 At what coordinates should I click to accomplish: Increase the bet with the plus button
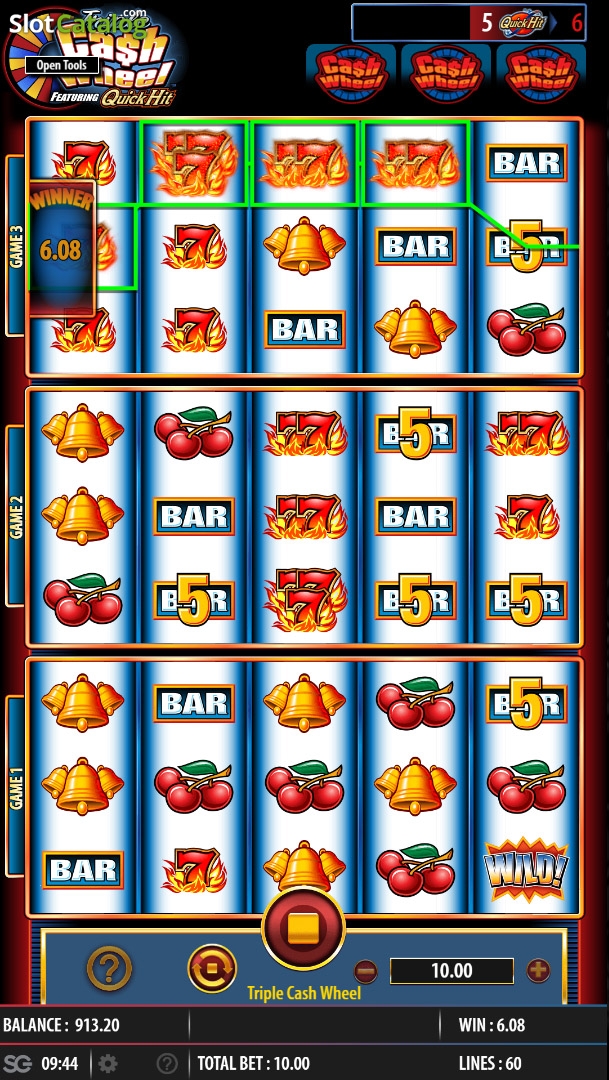538,971
